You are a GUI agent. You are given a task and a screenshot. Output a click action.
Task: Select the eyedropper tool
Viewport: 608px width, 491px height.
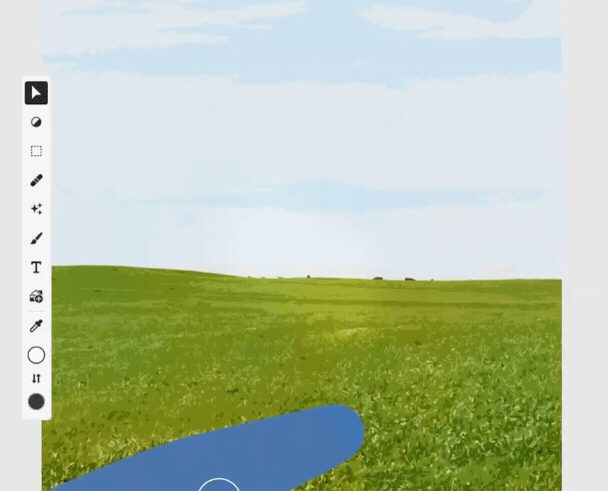click(36, 326)
